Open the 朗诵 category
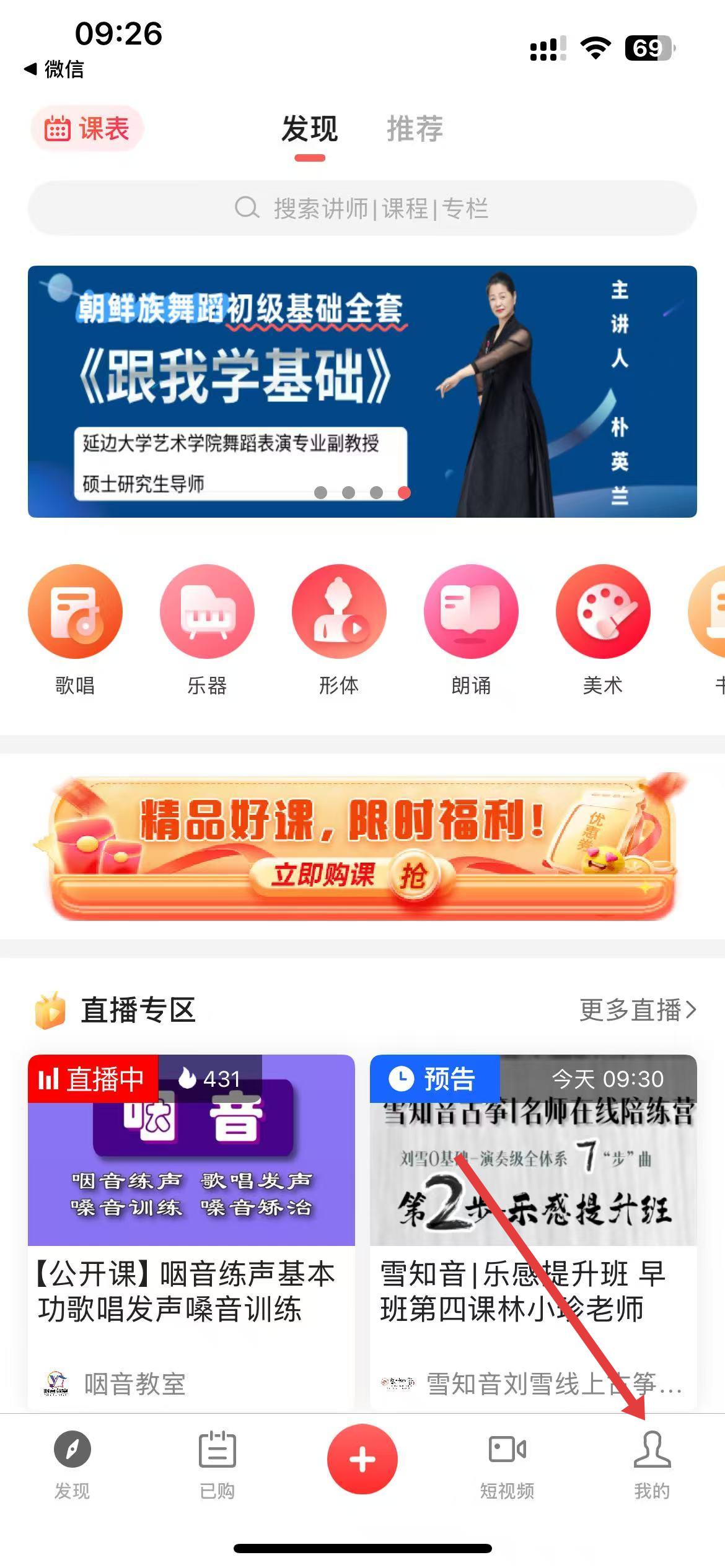The image size is (725, 1568). coord(471,629)
